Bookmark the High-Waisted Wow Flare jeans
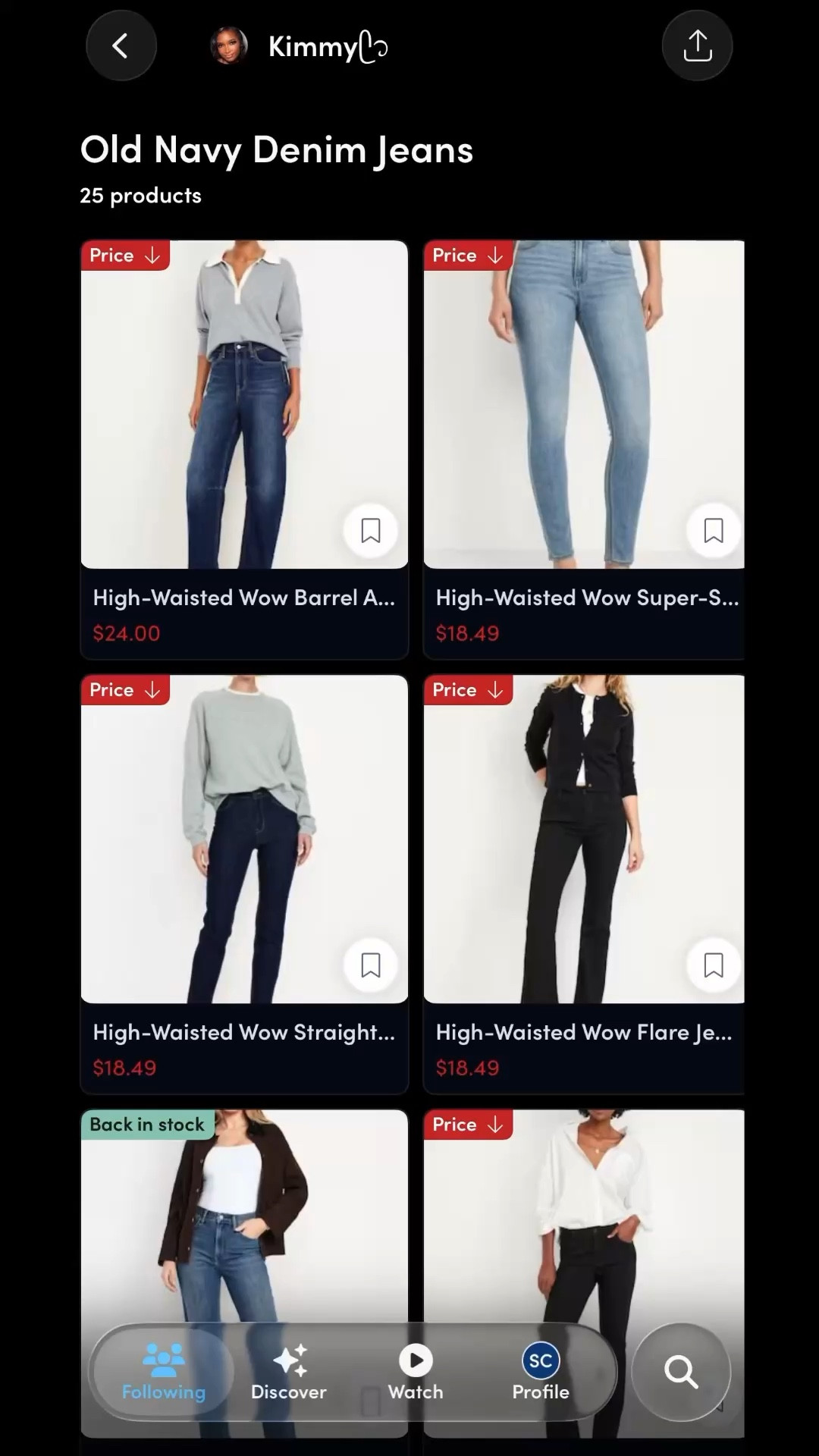Image resolution: width=819 pixels, height=1456 pixels. (x=713, y=965)
